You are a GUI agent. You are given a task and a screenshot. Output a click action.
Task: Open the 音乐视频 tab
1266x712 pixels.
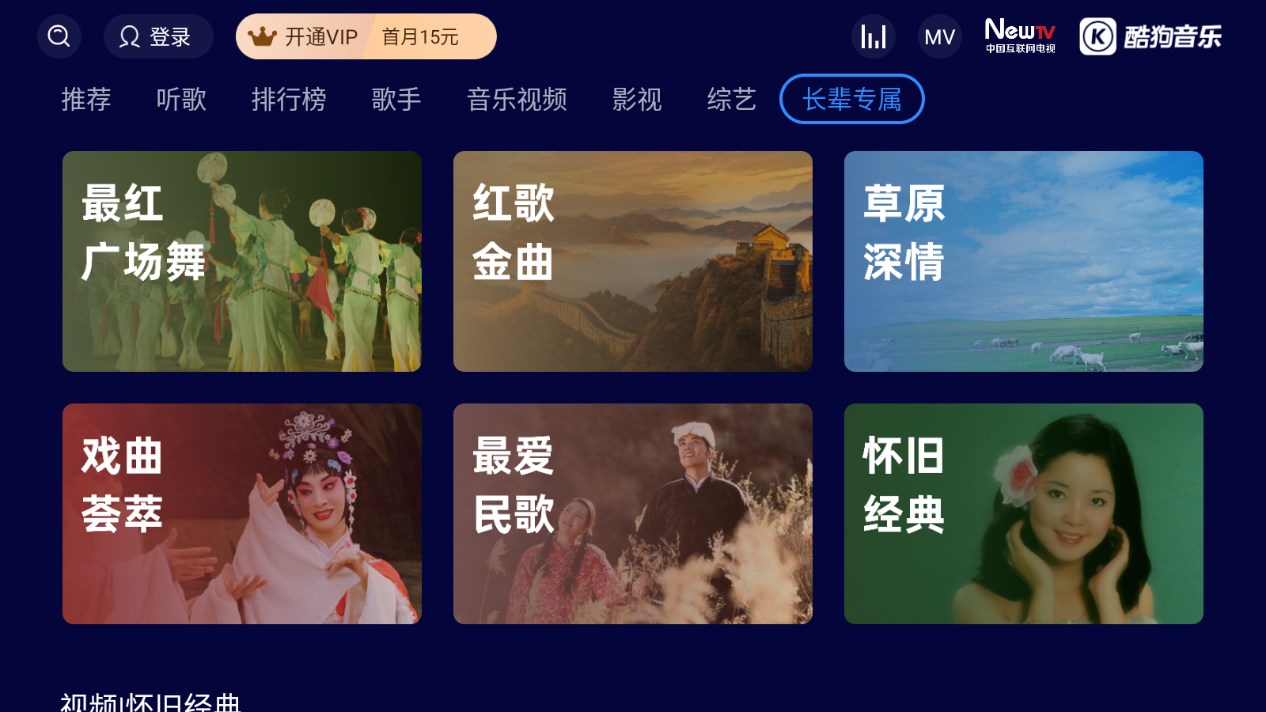516,99
